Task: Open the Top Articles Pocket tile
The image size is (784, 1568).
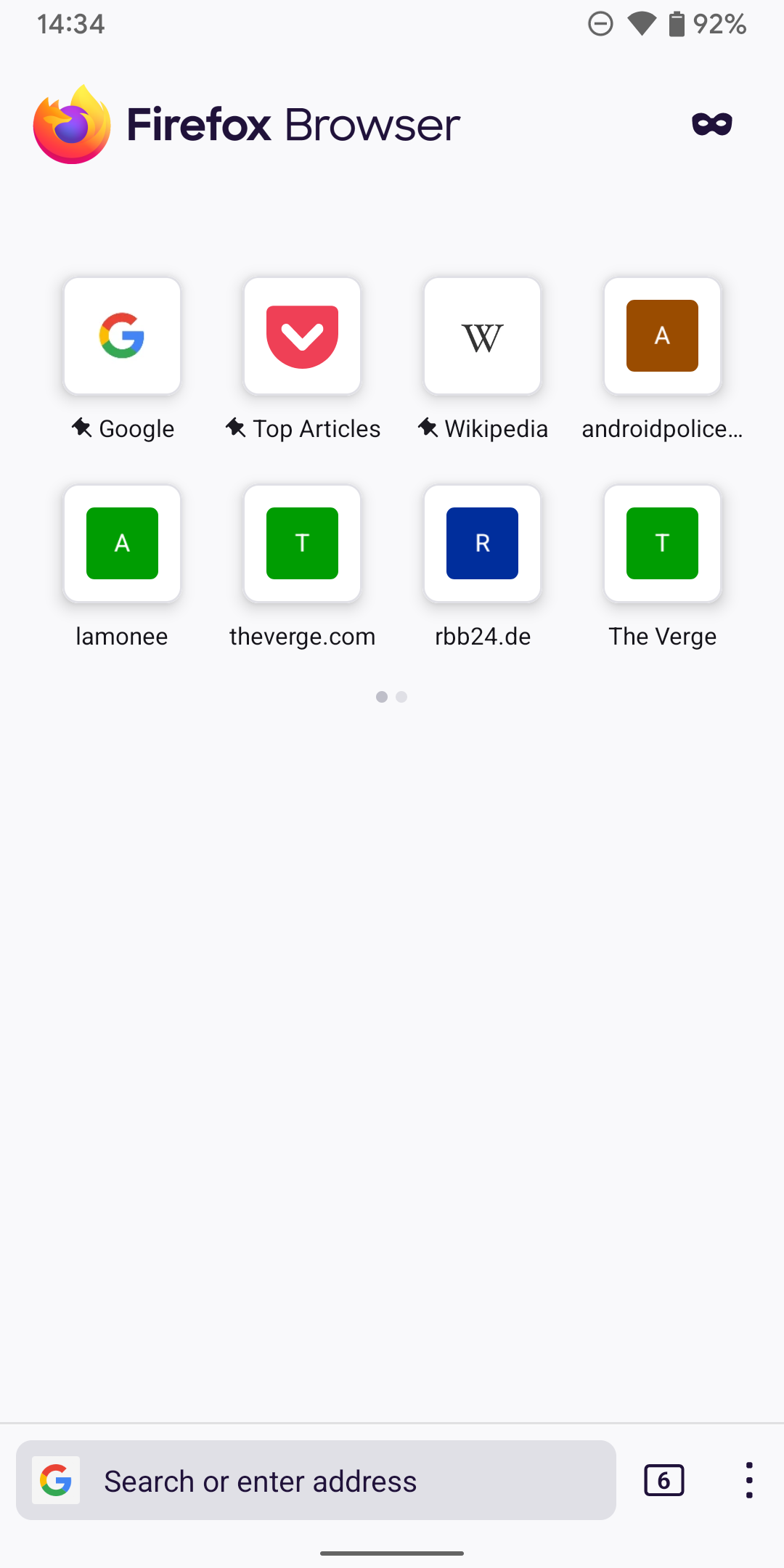Action: [x=302, y=335]
